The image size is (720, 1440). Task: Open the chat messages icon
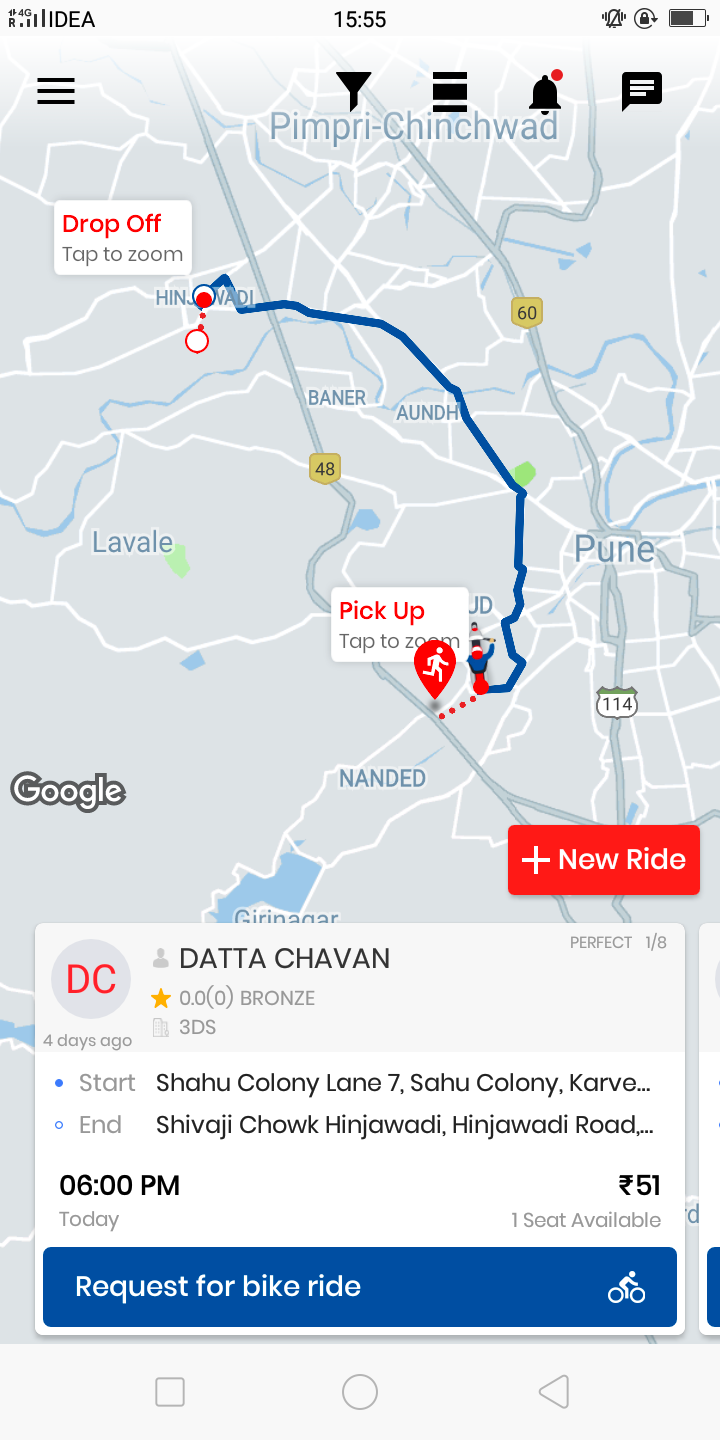[x=641, y=91]
